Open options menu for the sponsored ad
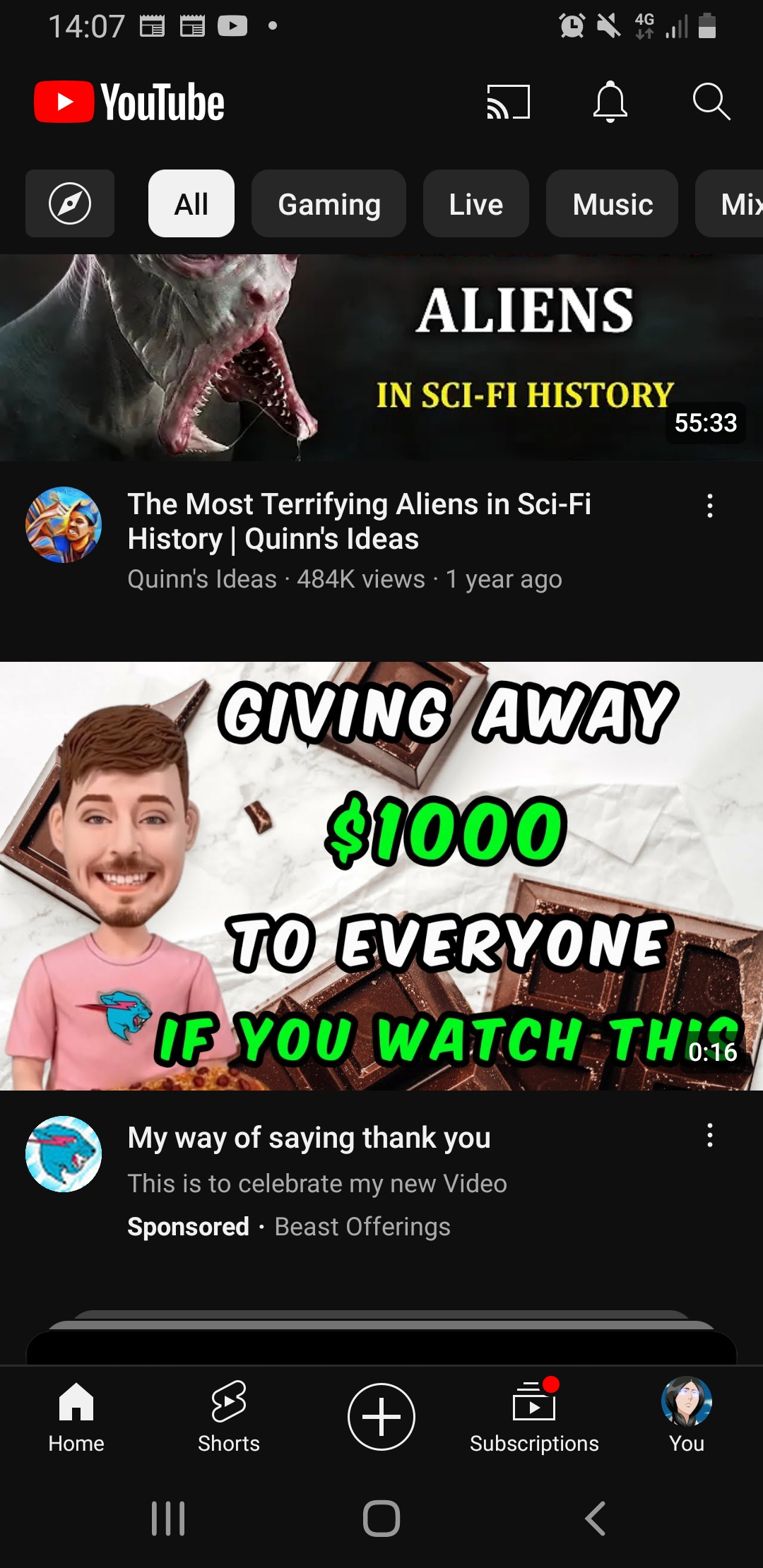This screenshot has width=763, height=1568. [710, 1135]
